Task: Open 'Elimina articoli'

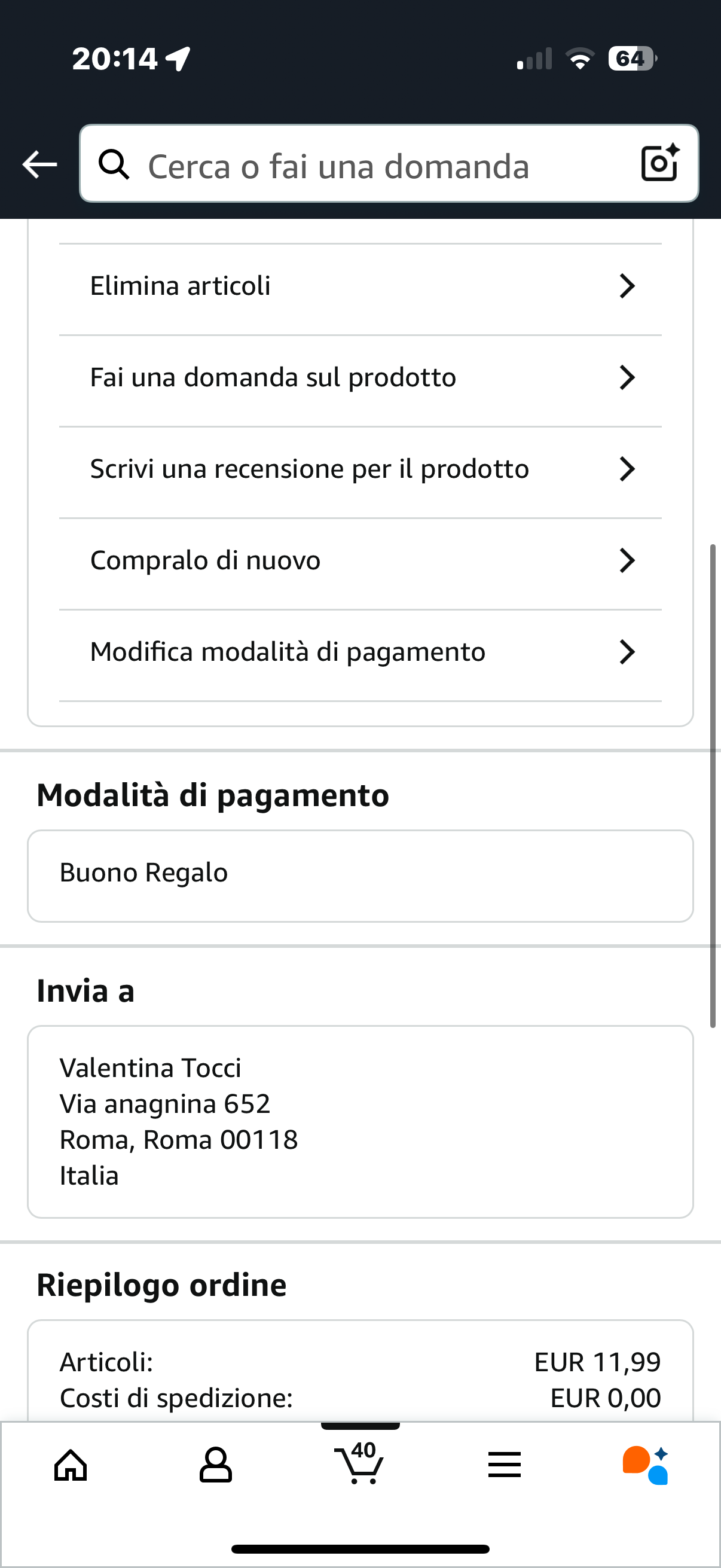Action: pyautogui.click(x=360, y=286)
